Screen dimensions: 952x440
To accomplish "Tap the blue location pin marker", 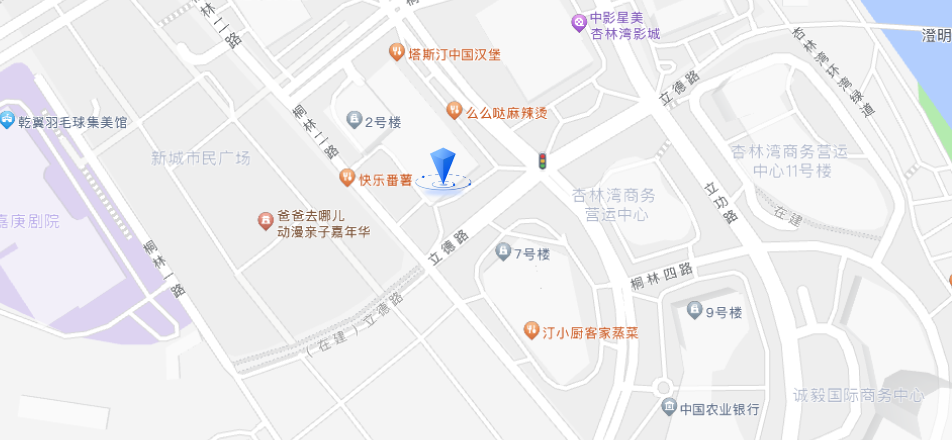I will coord(443,167).
